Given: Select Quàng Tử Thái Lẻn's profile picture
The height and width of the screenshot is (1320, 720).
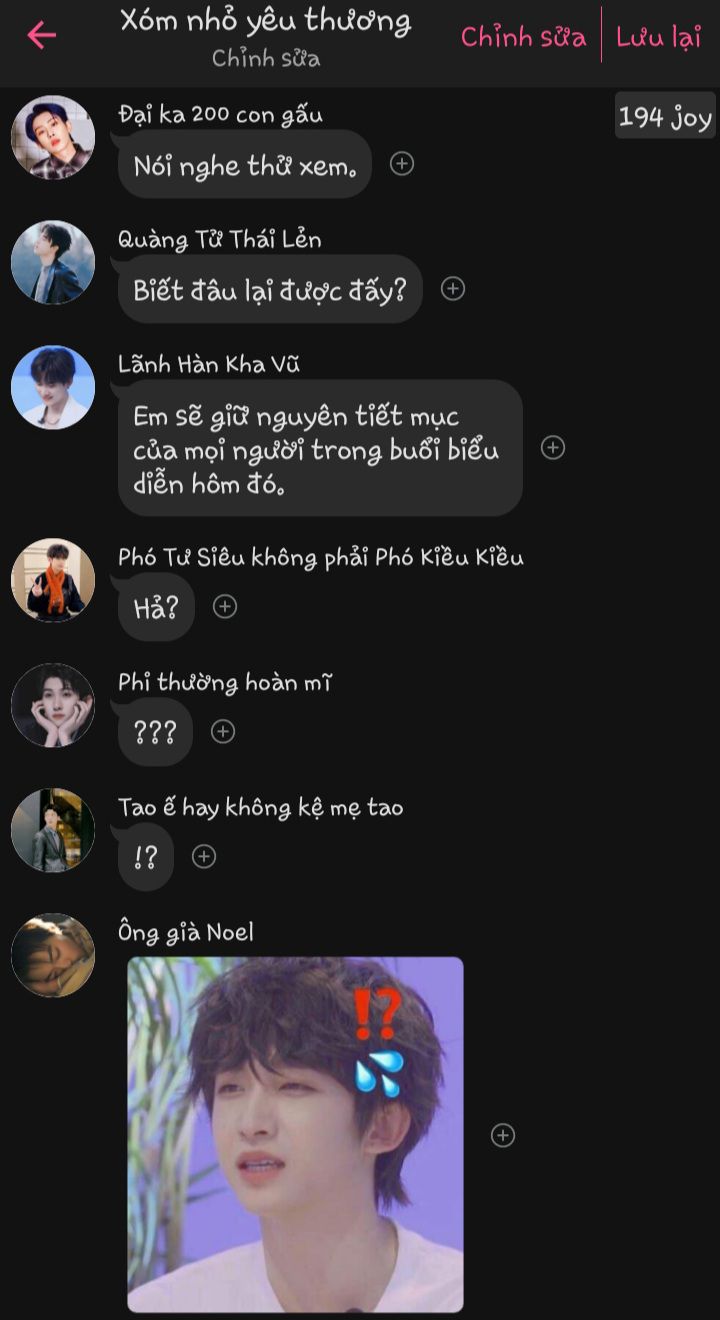Looking at the screenshot, I should pyautogui.click(x=53, y=262).
